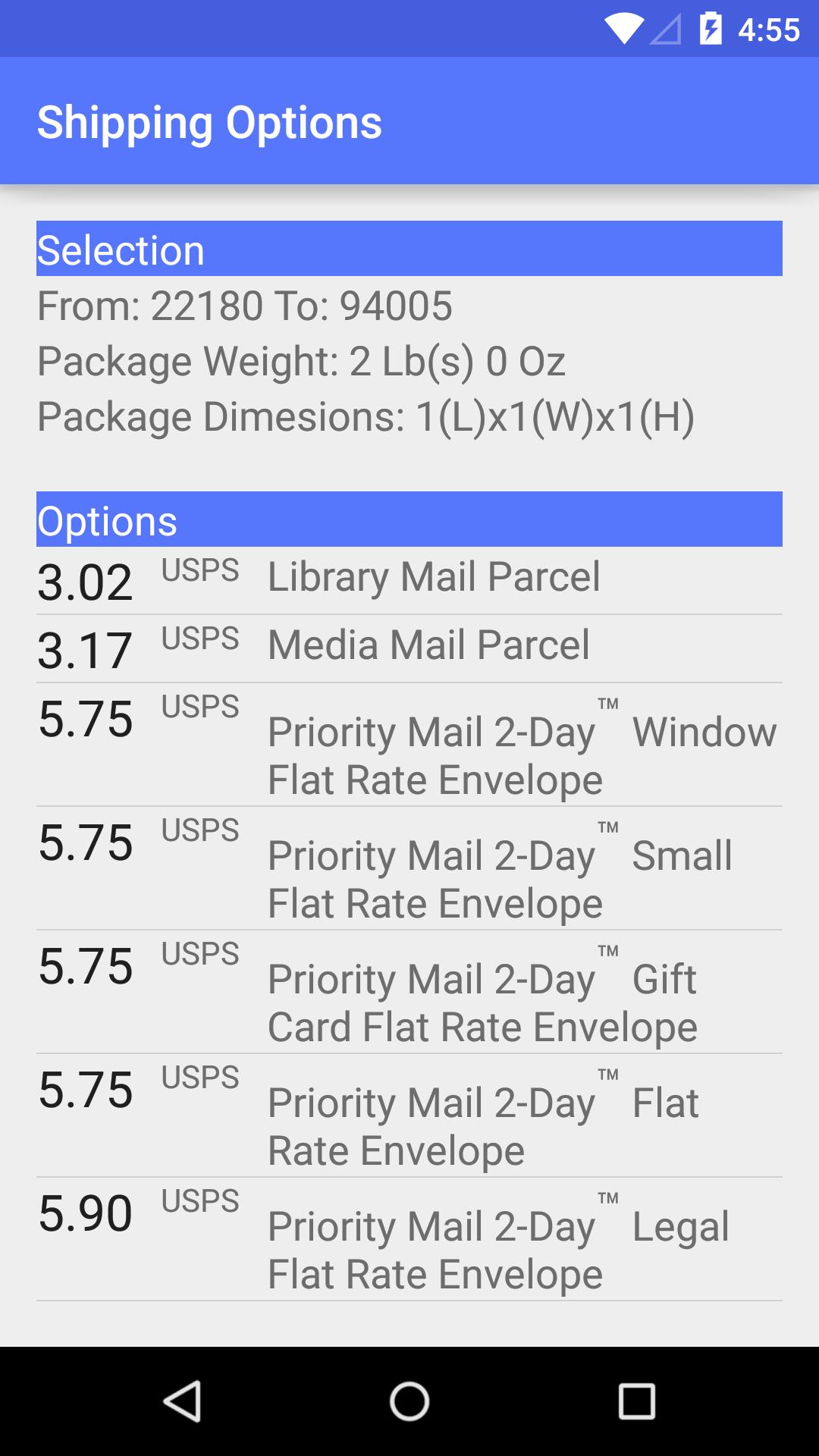Open Priority Mail Window Flat Rate Envelope
819x1456 pixels.
(409, 745)
